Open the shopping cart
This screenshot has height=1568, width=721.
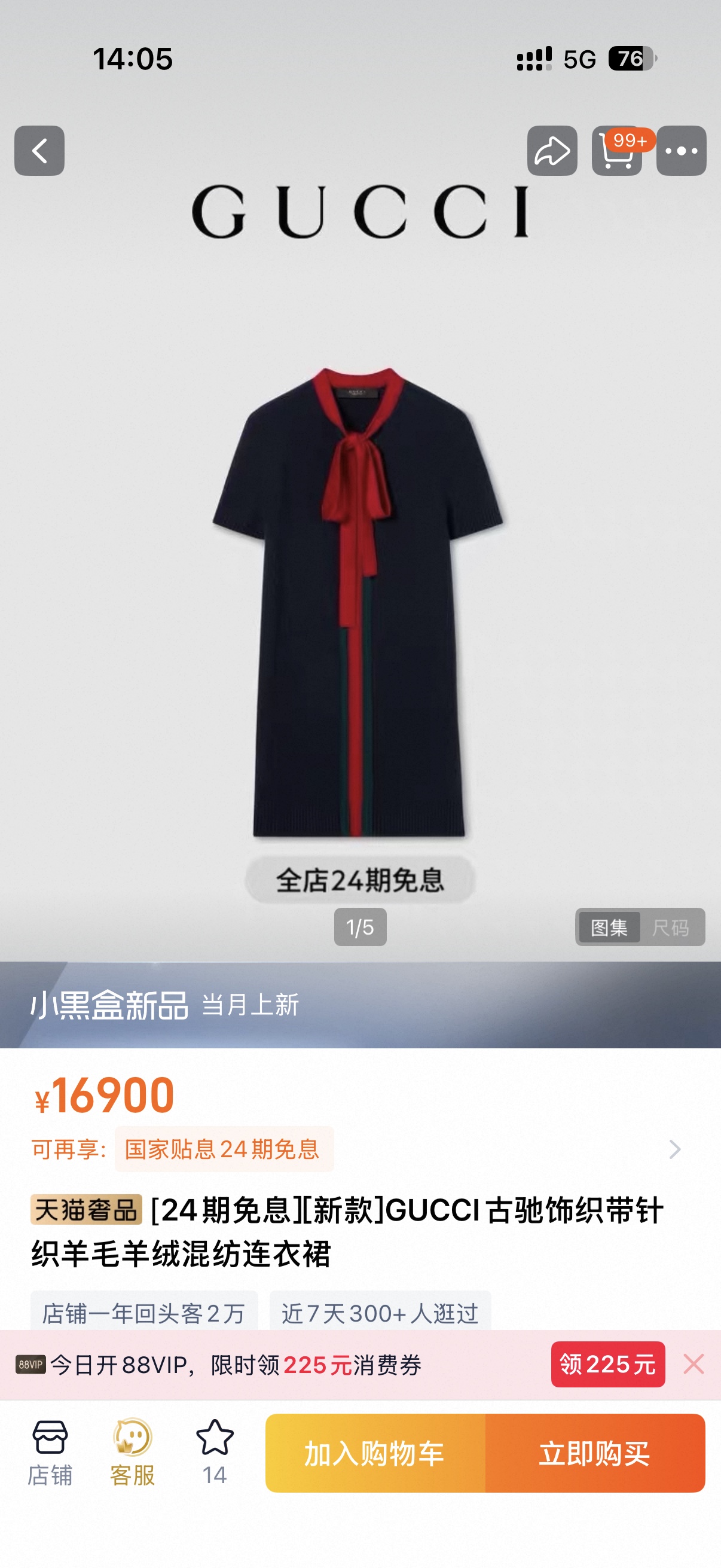617,151
